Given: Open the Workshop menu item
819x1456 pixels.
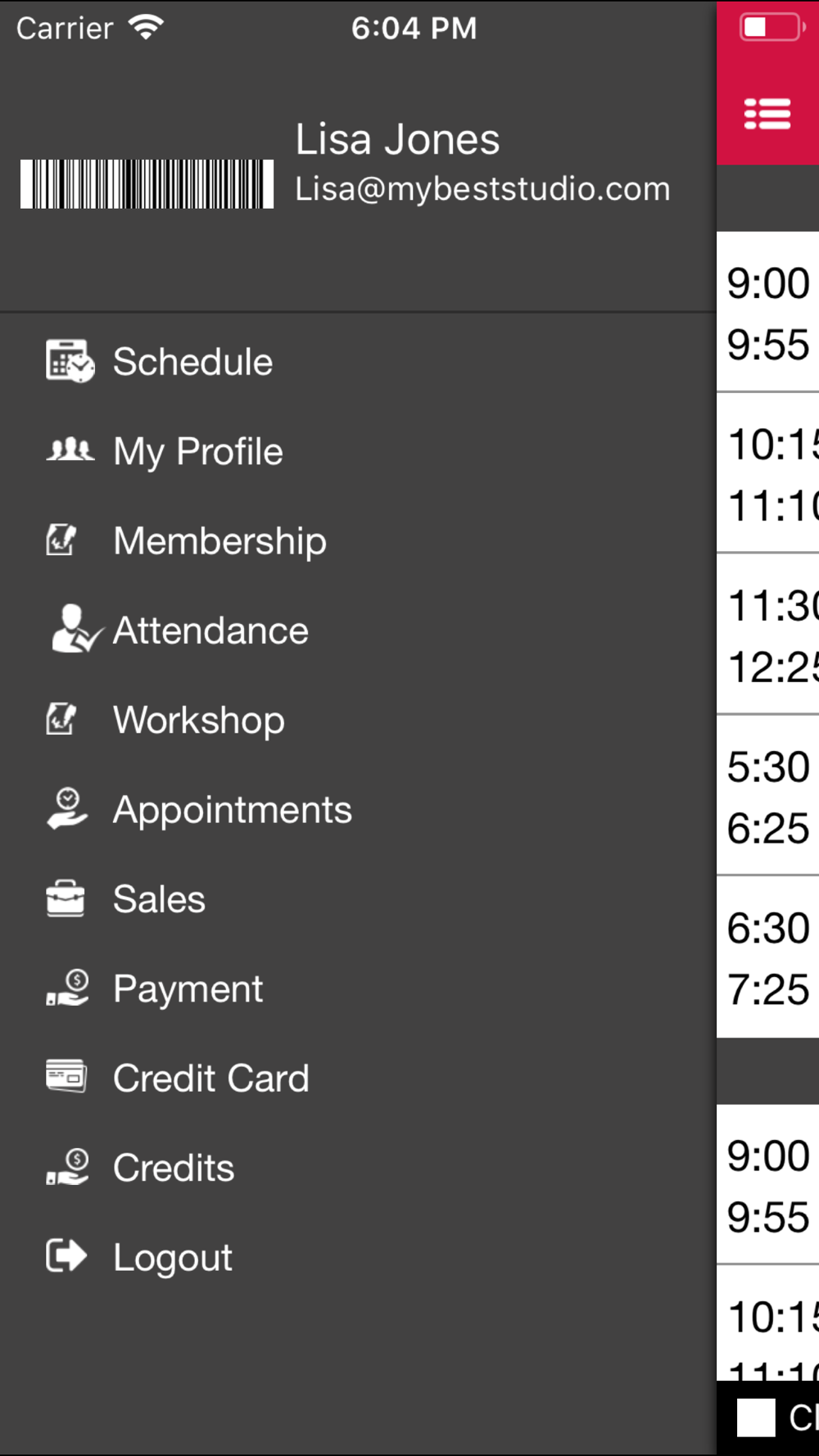Looking at the screenshot, I should (358, 720).
